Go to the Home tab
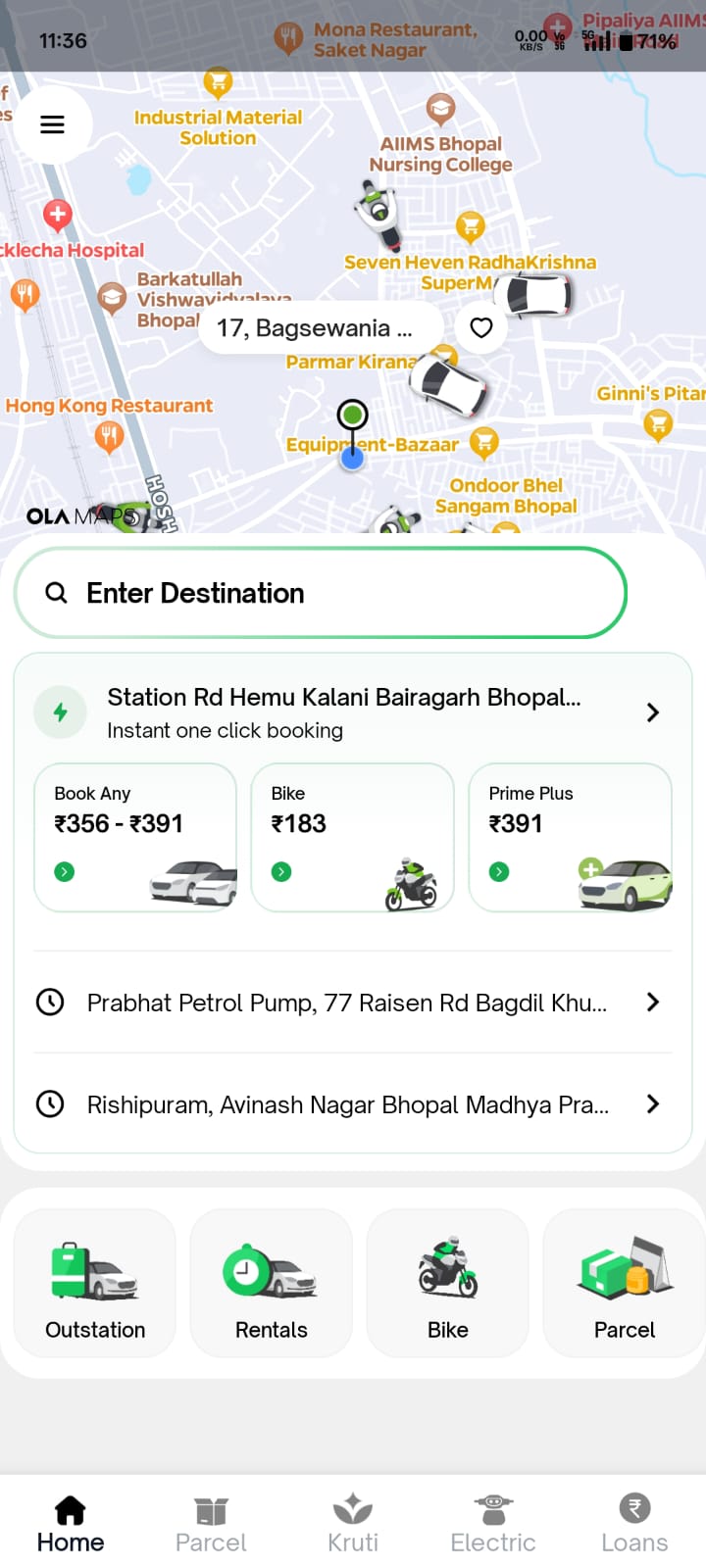706x1568 pixels. pyautogui.click(x=71, y=1524)
